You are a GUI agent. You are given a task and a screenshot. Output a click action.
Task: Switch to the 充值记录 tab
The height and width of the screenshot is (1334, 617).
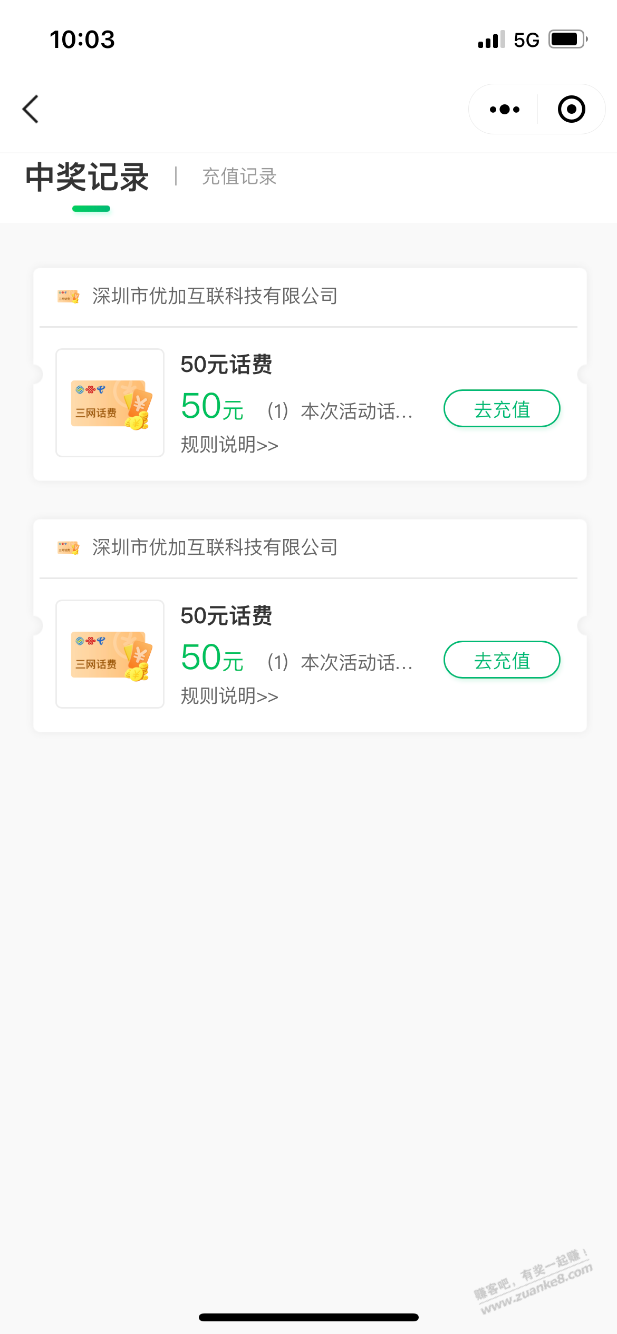click(239, 177)
